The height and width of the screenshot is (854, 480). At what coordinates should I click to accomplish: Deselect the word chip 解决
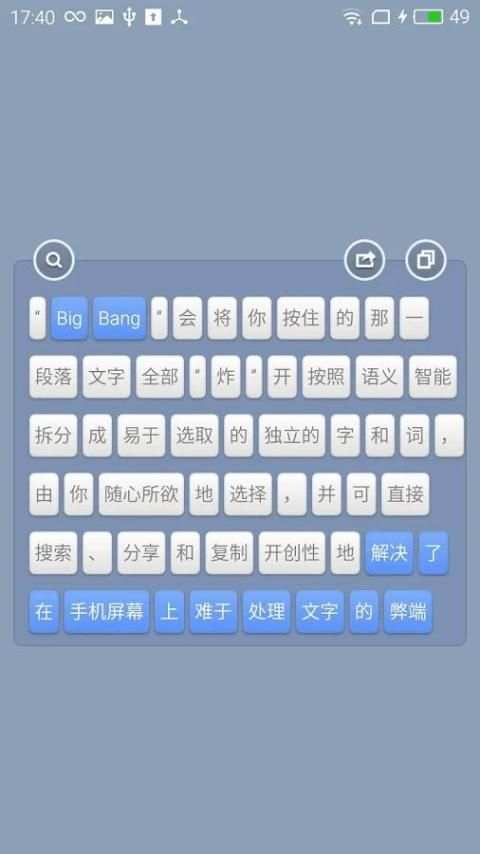tap(389, 553)
